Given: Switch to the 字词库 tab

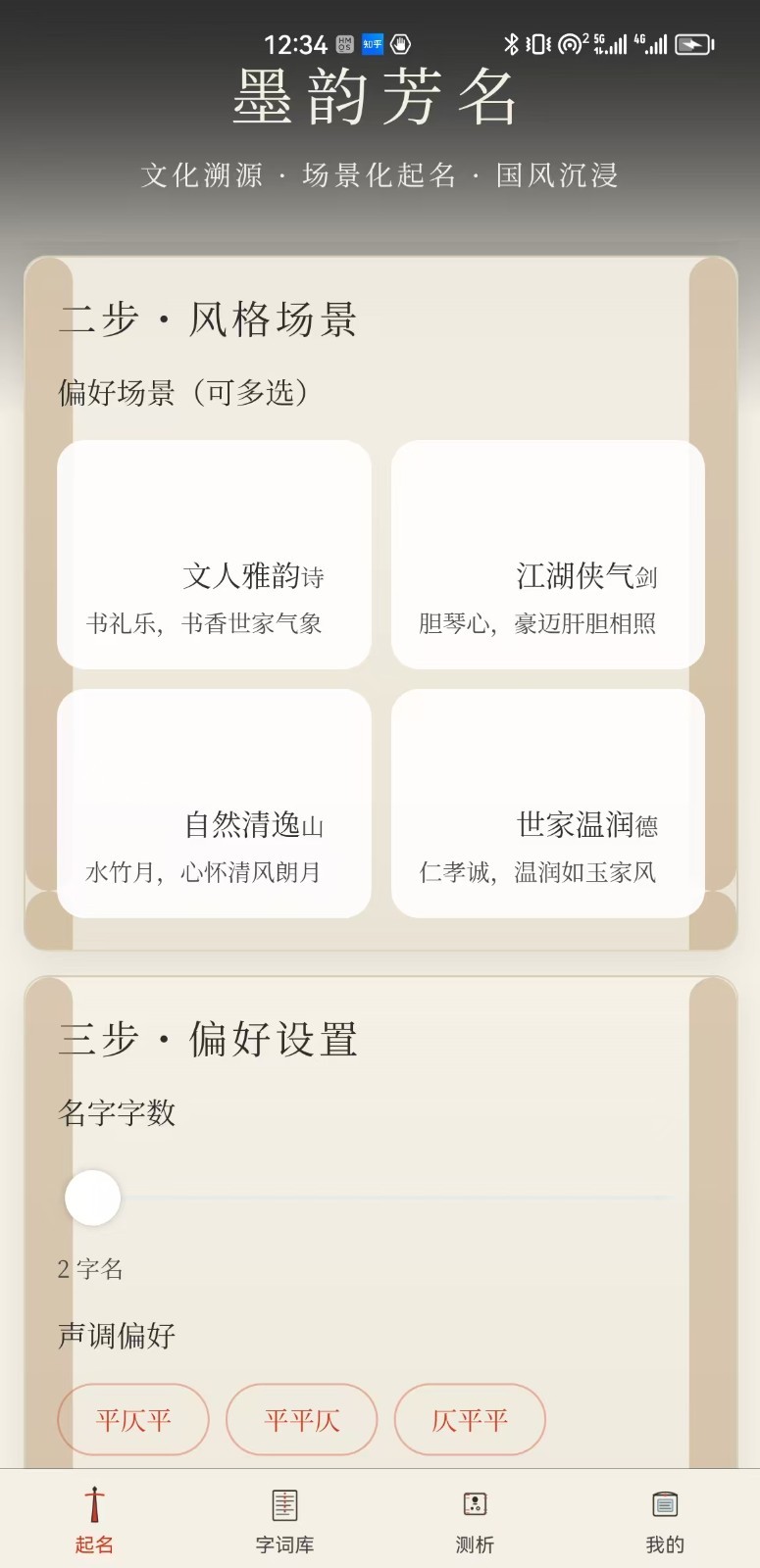Looking at the screenshot, I should point(284,1519).
